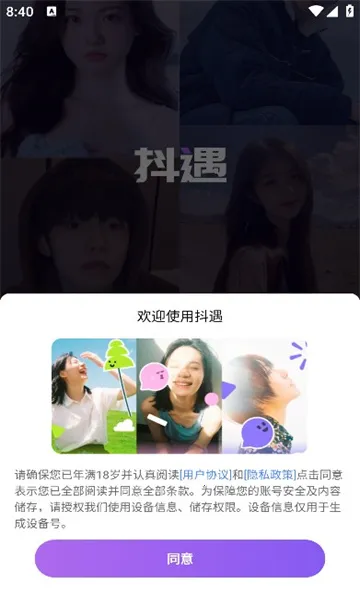Open the 隐私政策 privacy policy link

coord(270,475)
